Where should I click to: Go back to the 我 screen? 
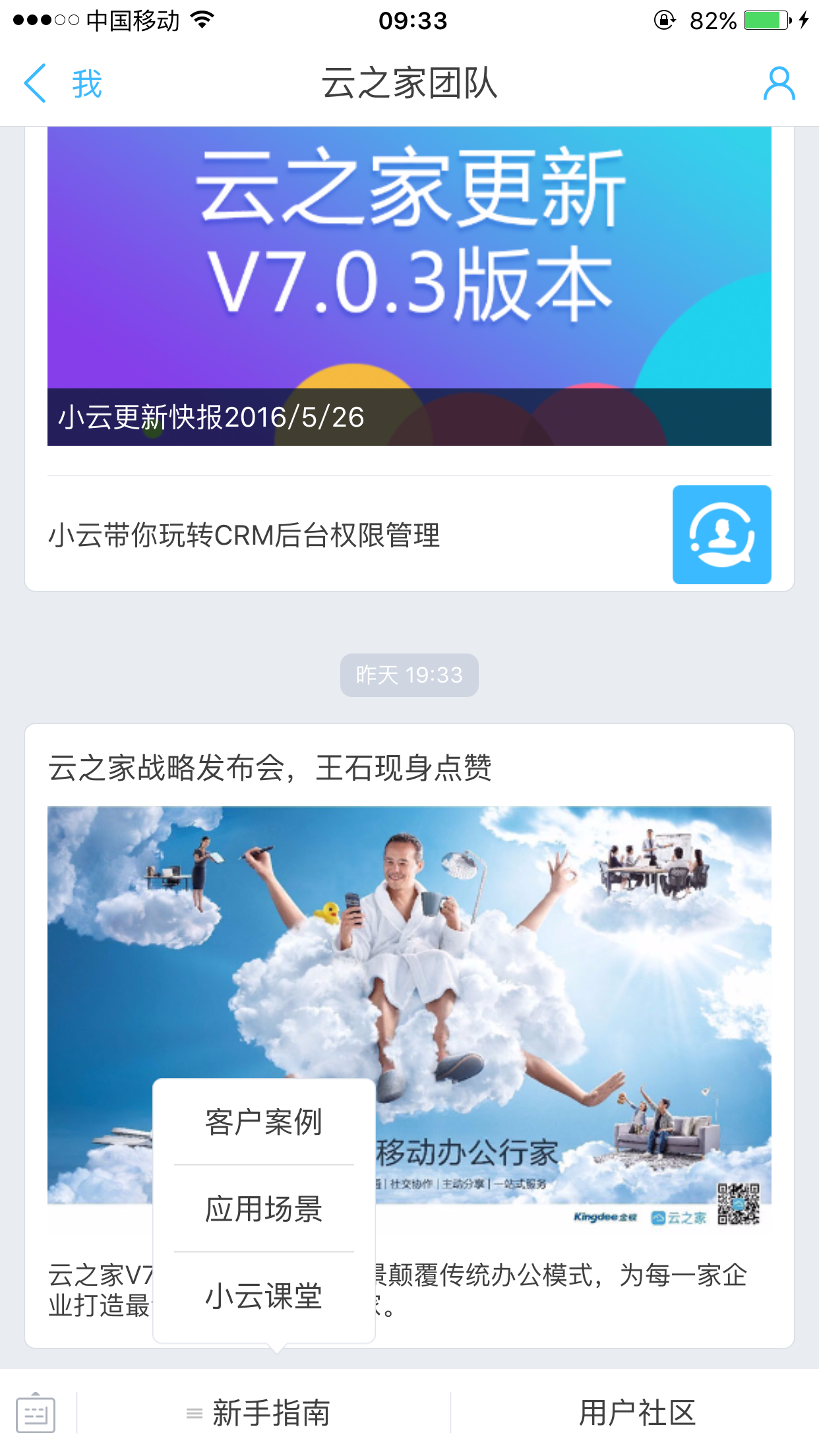tap(63, 84)
